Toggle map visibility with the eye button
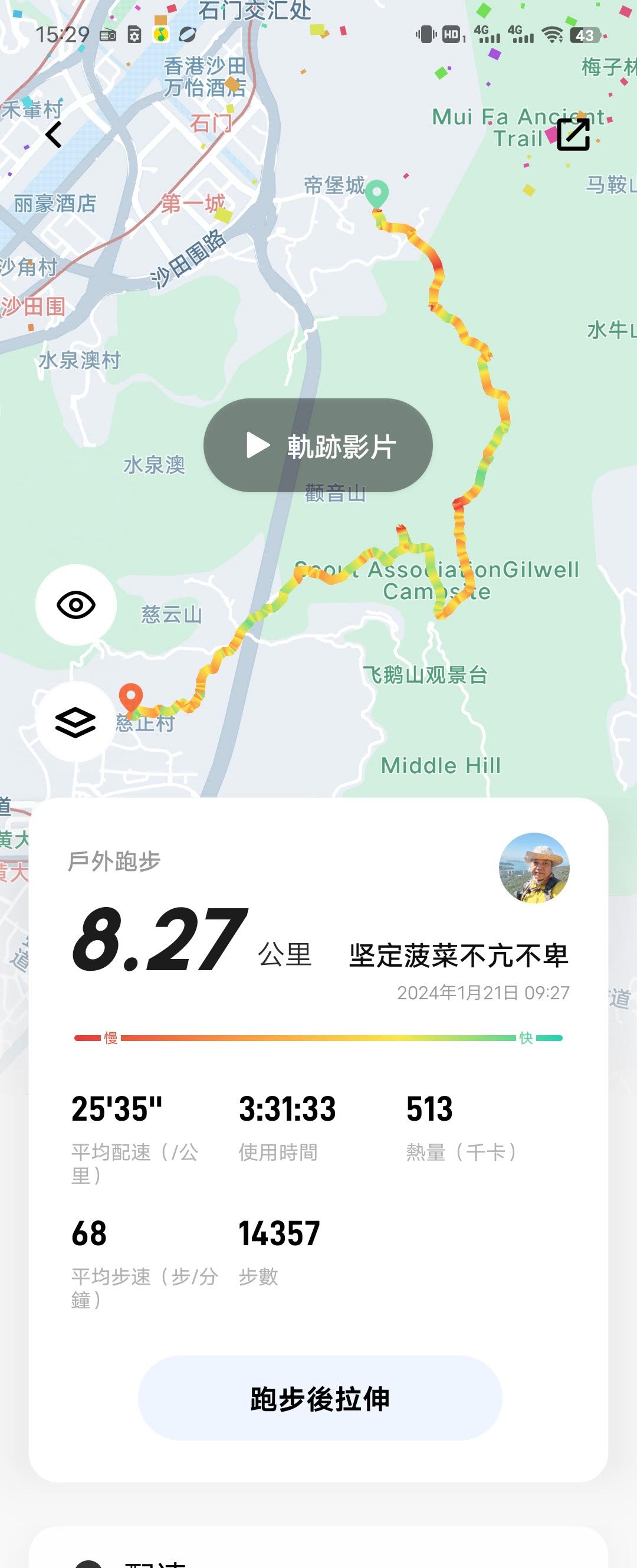 [76, 605]
